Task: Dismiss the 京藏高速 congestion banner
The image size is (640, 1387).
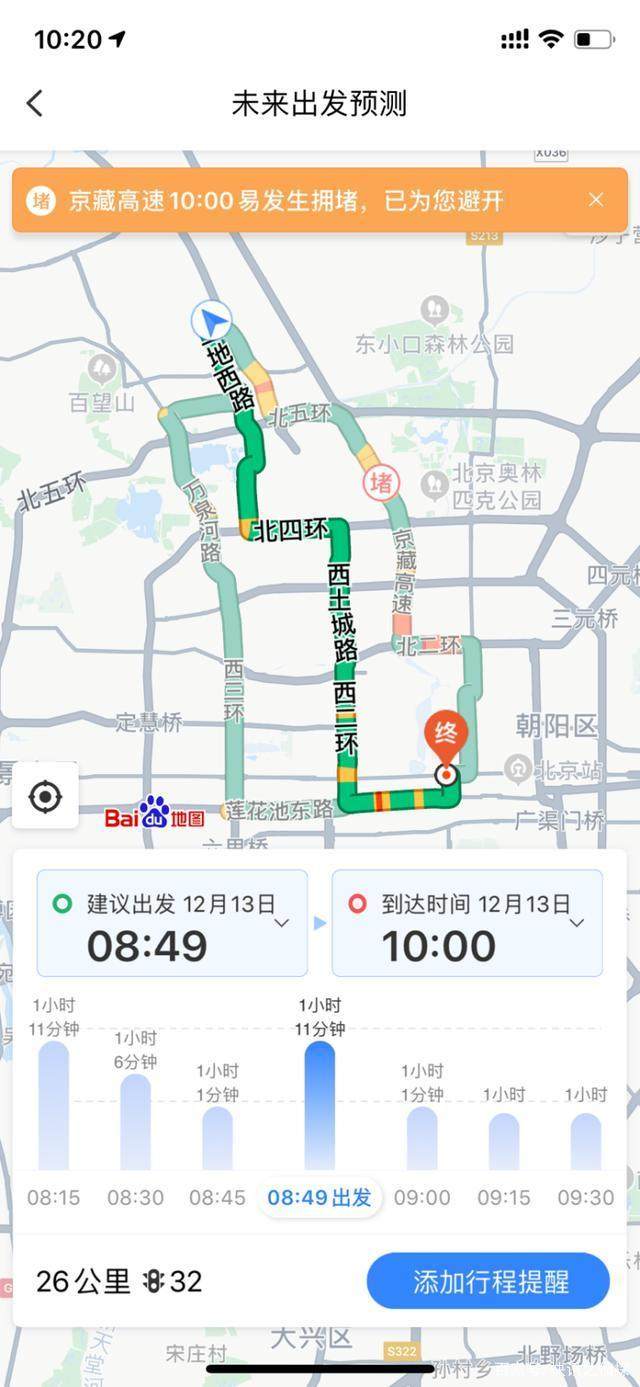Action: point(596,200)
